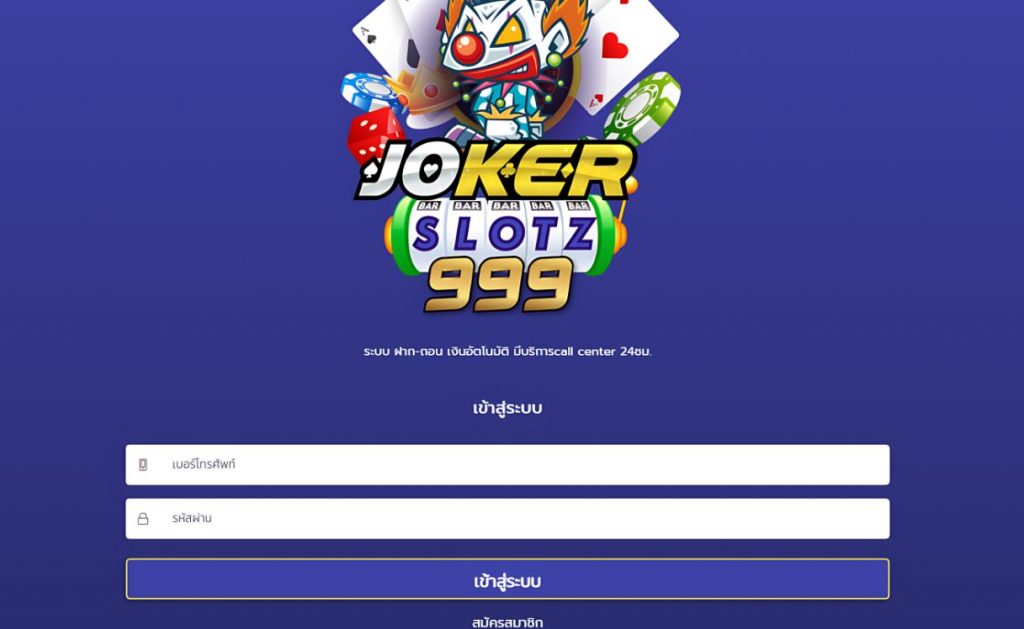Tap the เข้าสู่ระบบ login button
Image resolution: width=1024 pixels, height=629 pixels.
point(507,580)
